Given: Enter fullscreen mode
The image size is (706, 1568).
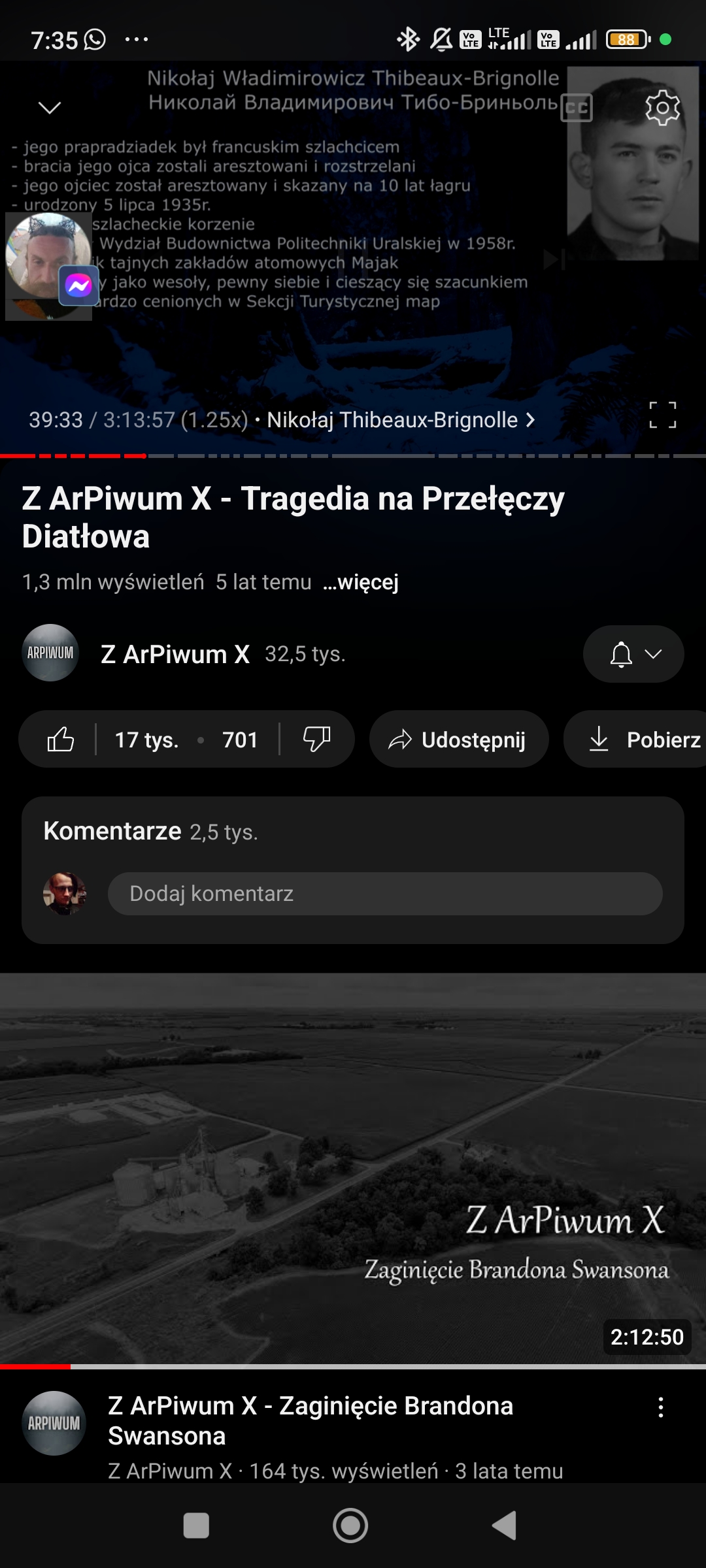Looking at the screenshot, I should tap(662, 415).
